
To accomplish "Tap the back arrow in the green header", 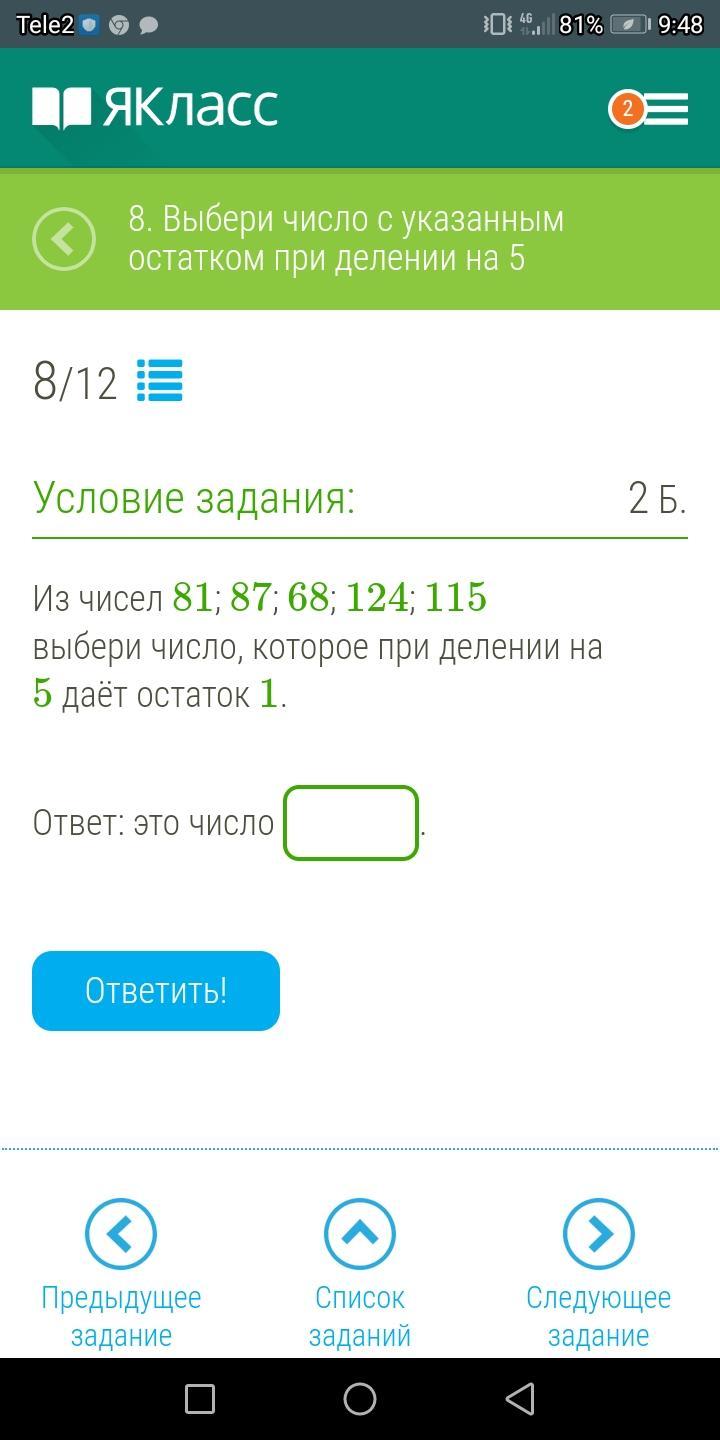I will 64,240.
